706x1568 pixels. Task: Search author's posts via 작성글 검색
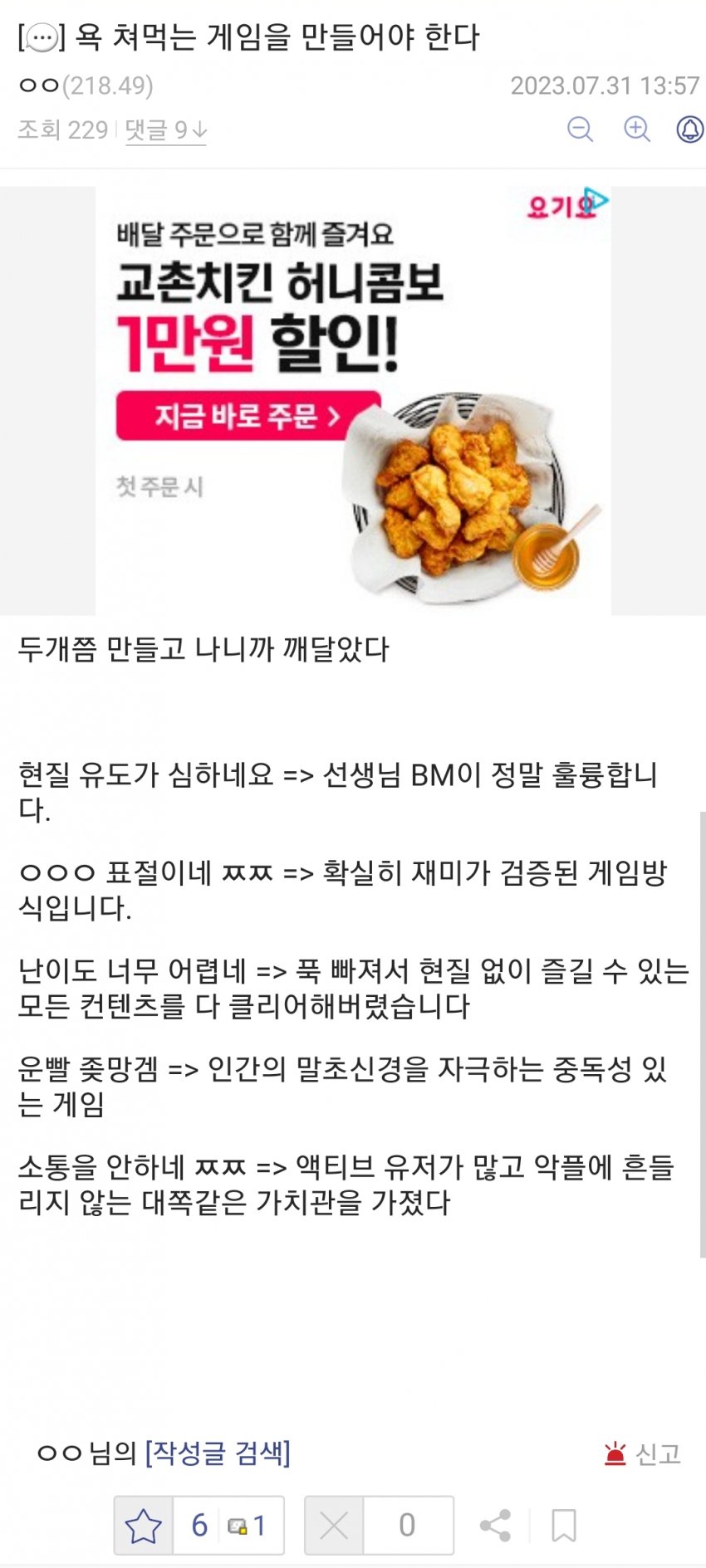(218, 1453)
